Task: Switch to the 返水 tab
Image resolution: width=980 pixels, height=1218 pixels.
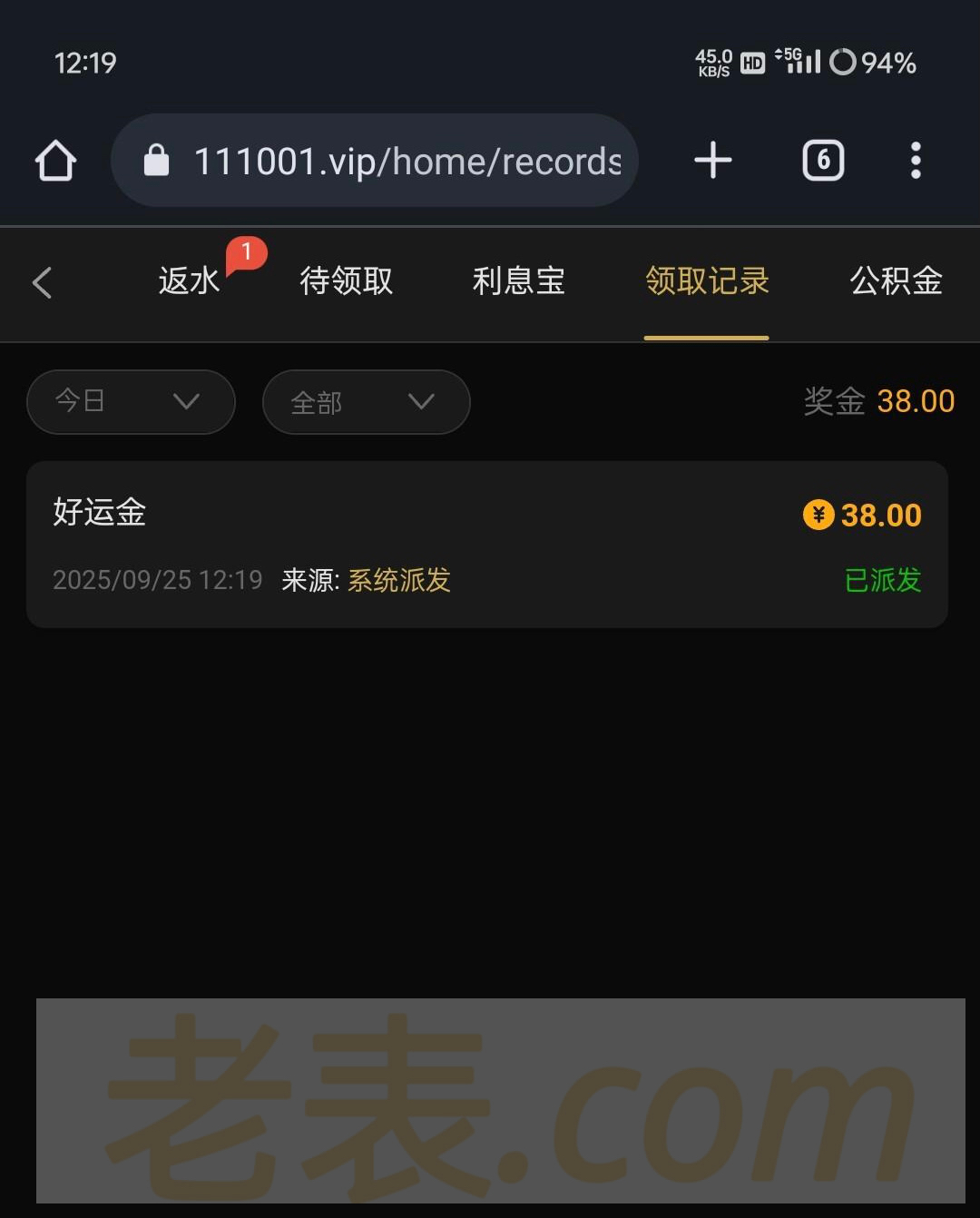Action: point(189,281)
